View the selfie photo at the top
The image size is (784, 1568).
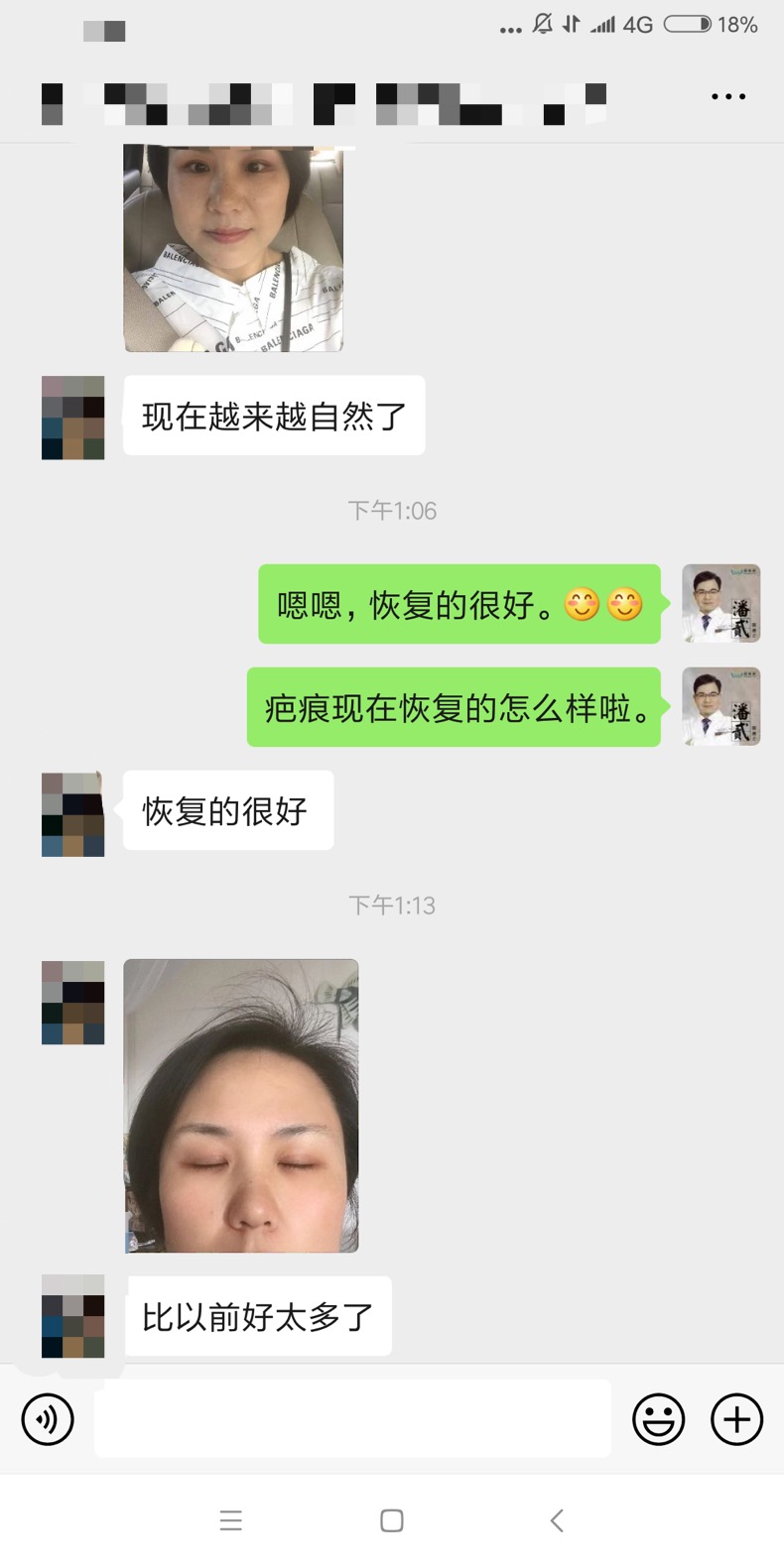click(x=233, y=246)
